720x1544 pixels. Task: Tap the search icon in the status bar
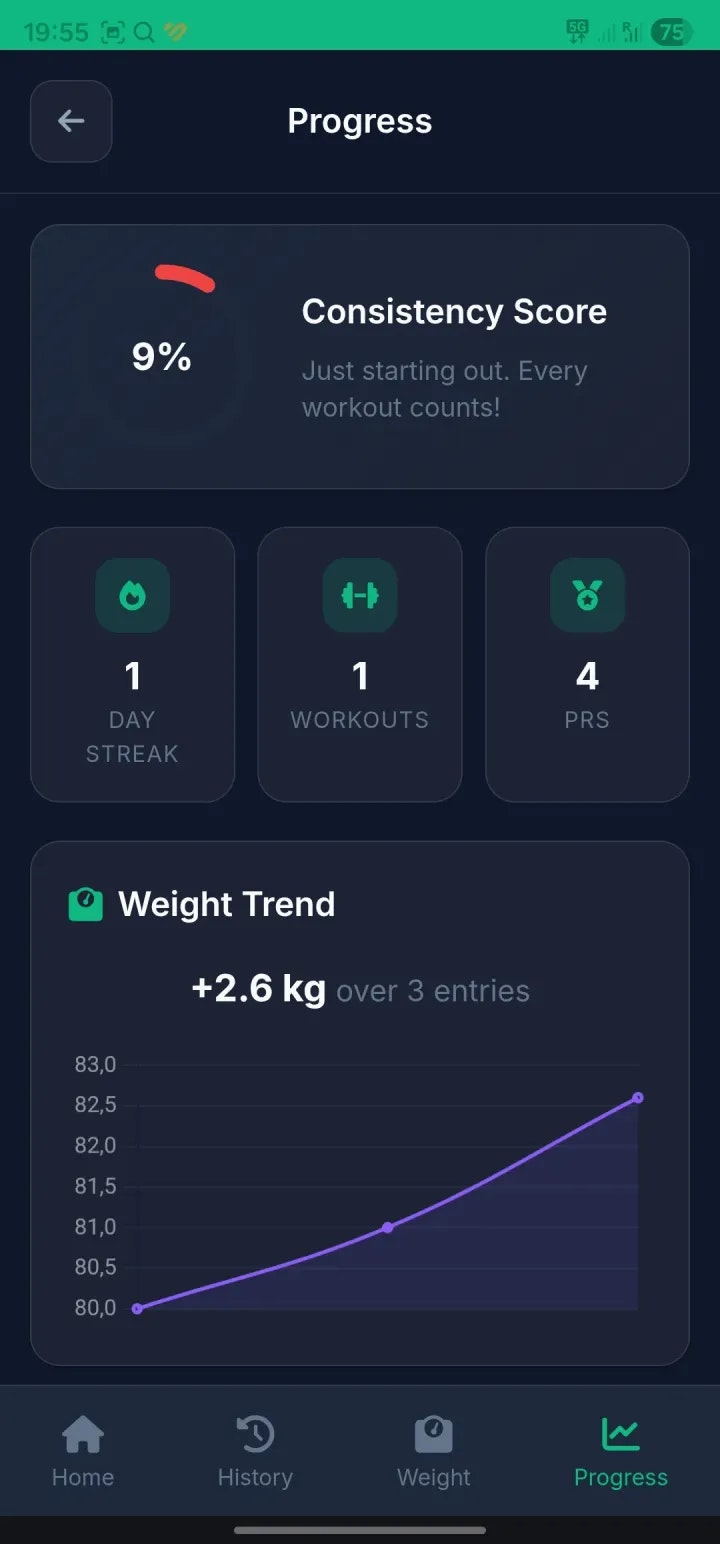coord(144,31)
